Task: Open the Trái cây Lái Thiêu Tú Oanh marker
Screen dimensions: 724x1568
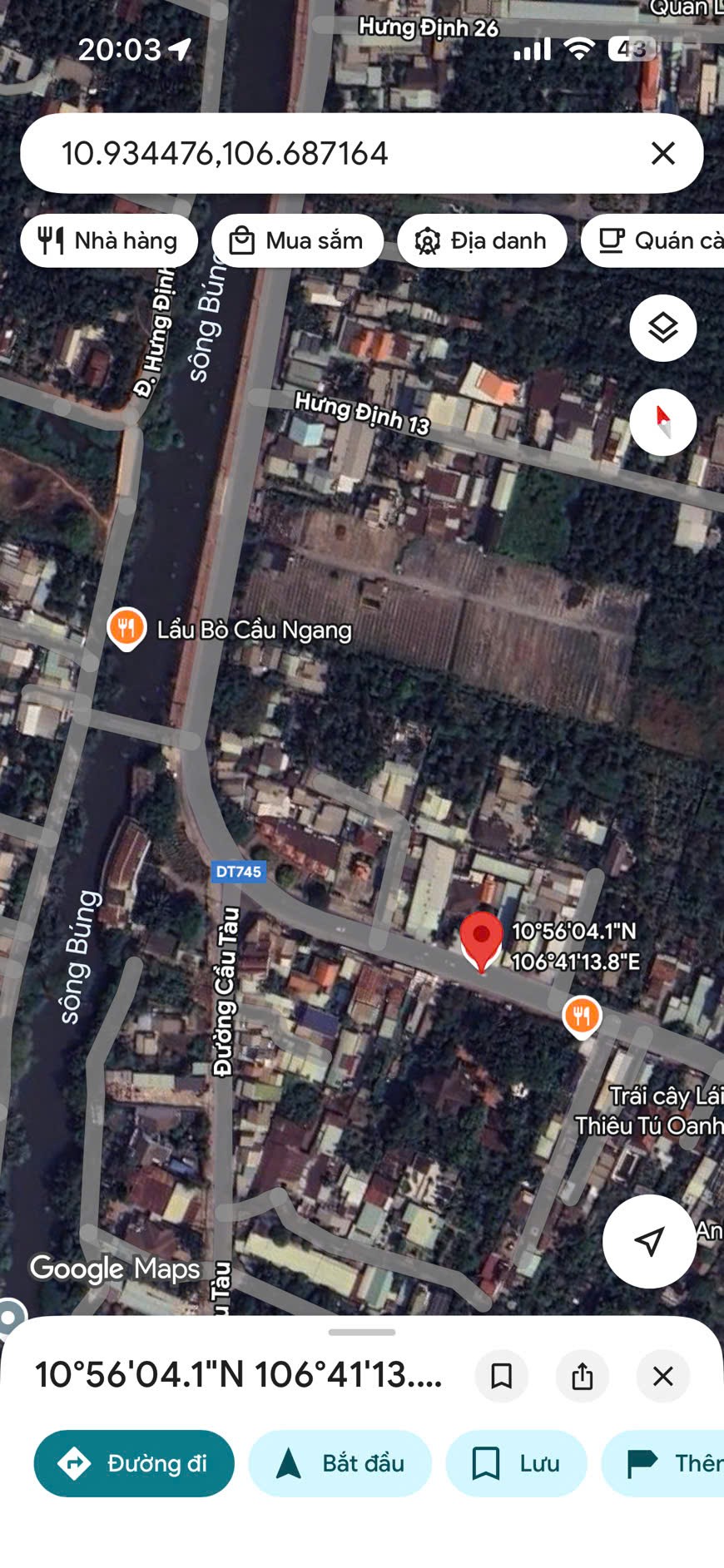Action: point(582,1016)
